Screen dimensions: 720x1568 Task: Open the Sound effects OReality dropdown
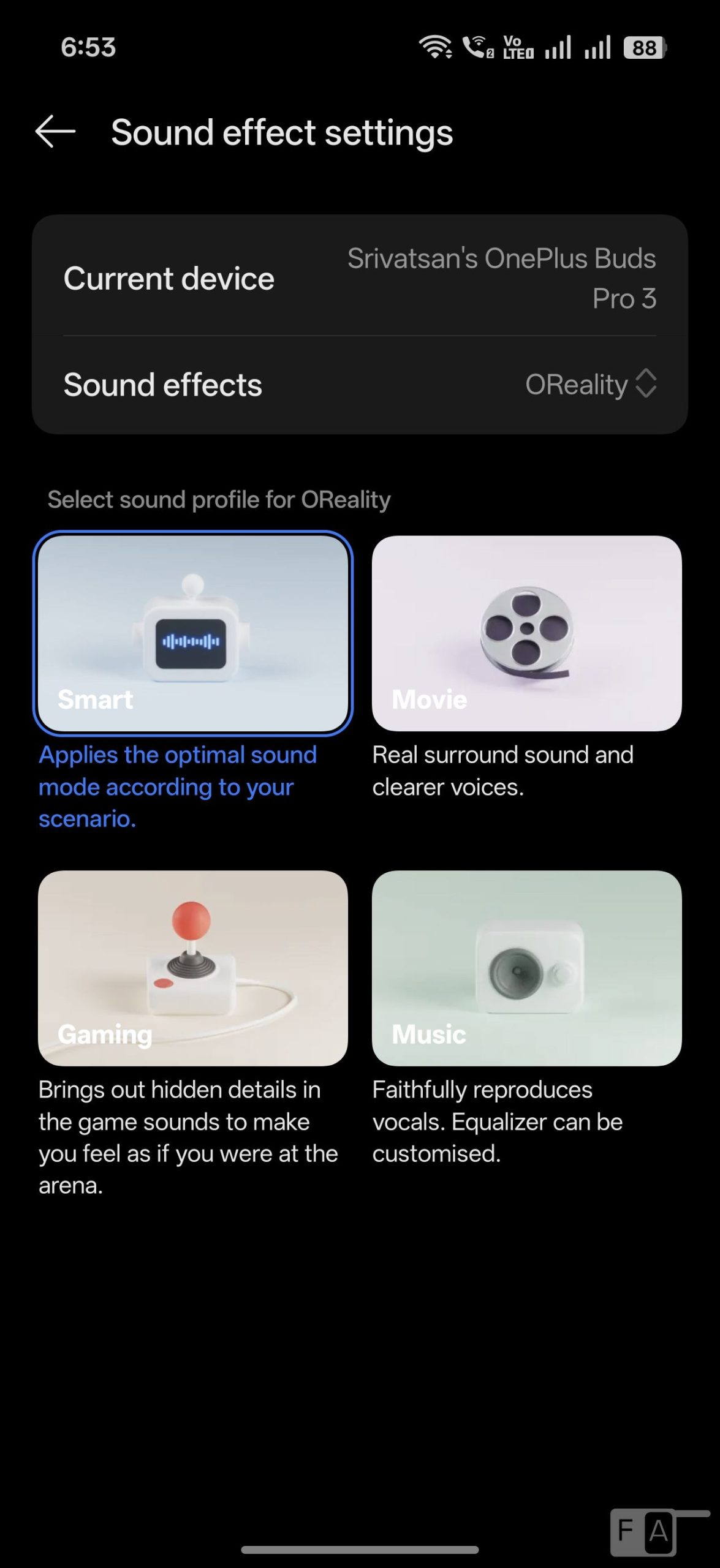coord(591,385)
